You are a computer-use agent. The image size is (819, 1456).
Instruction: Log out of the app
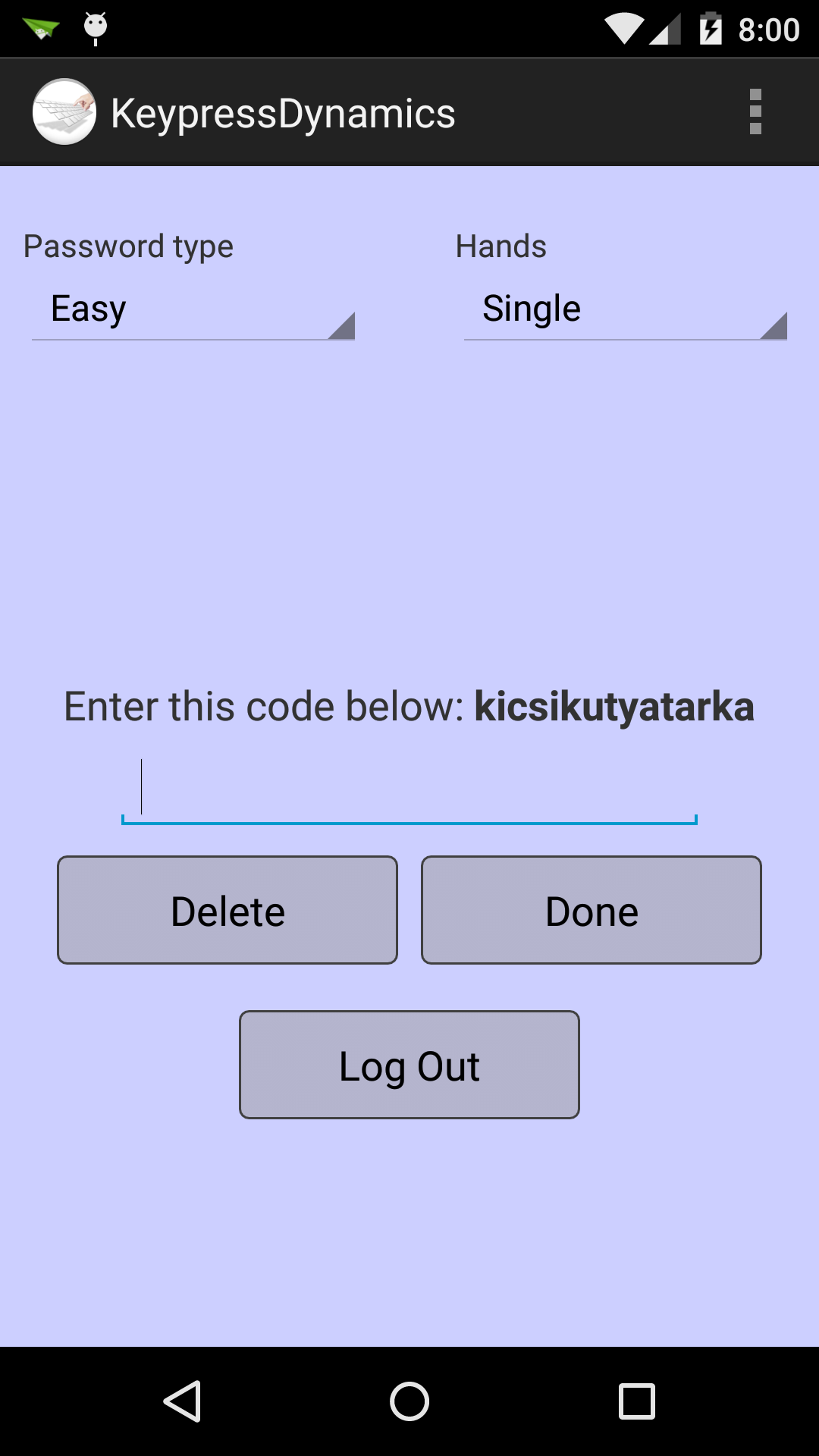(409, 1065)
